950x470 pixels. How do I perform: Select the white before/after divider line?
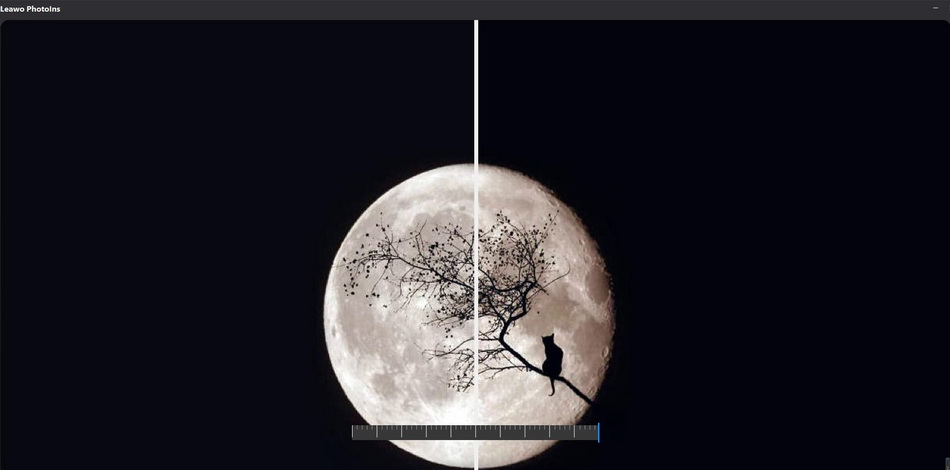[x=476, y=120]
